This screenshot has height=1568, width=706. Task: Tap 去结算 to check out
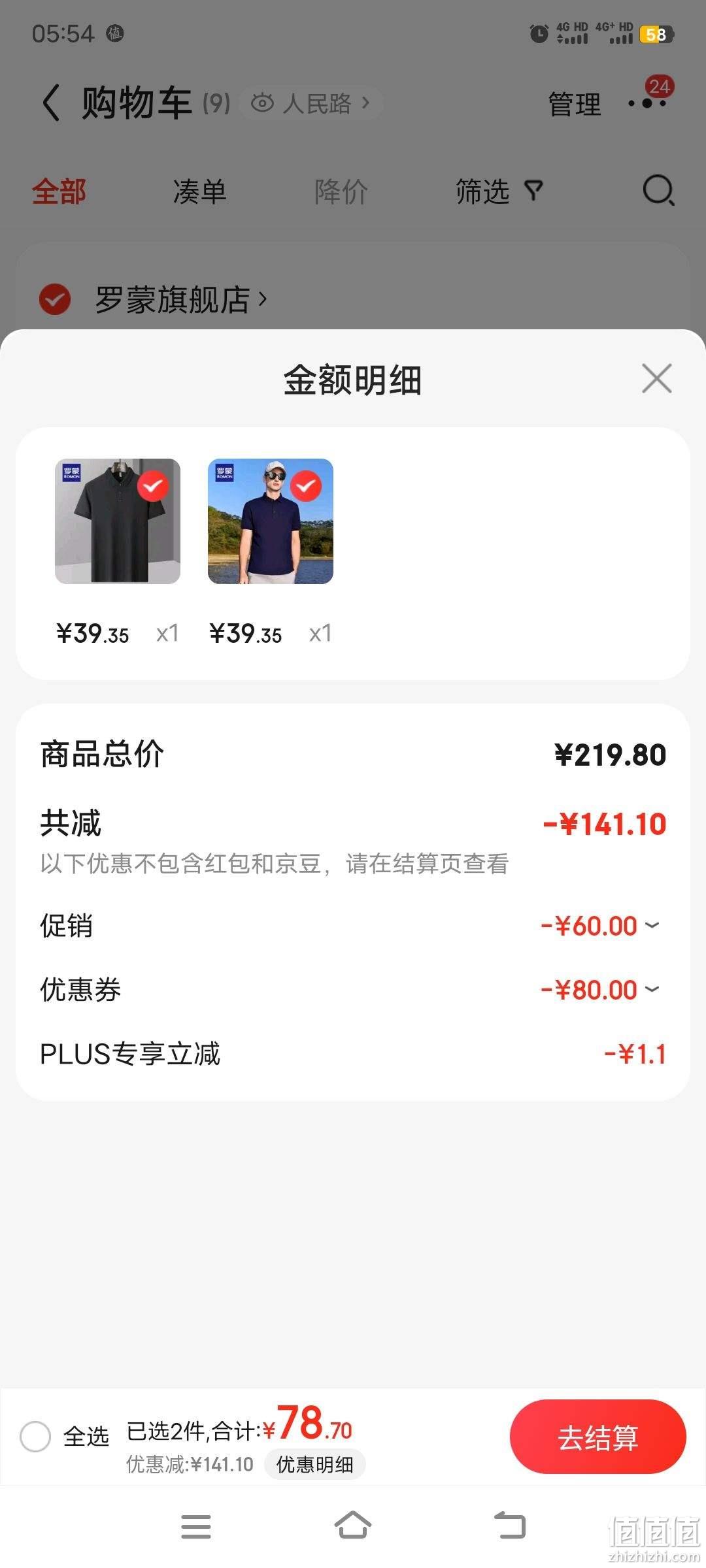(x=597, y=1437)
